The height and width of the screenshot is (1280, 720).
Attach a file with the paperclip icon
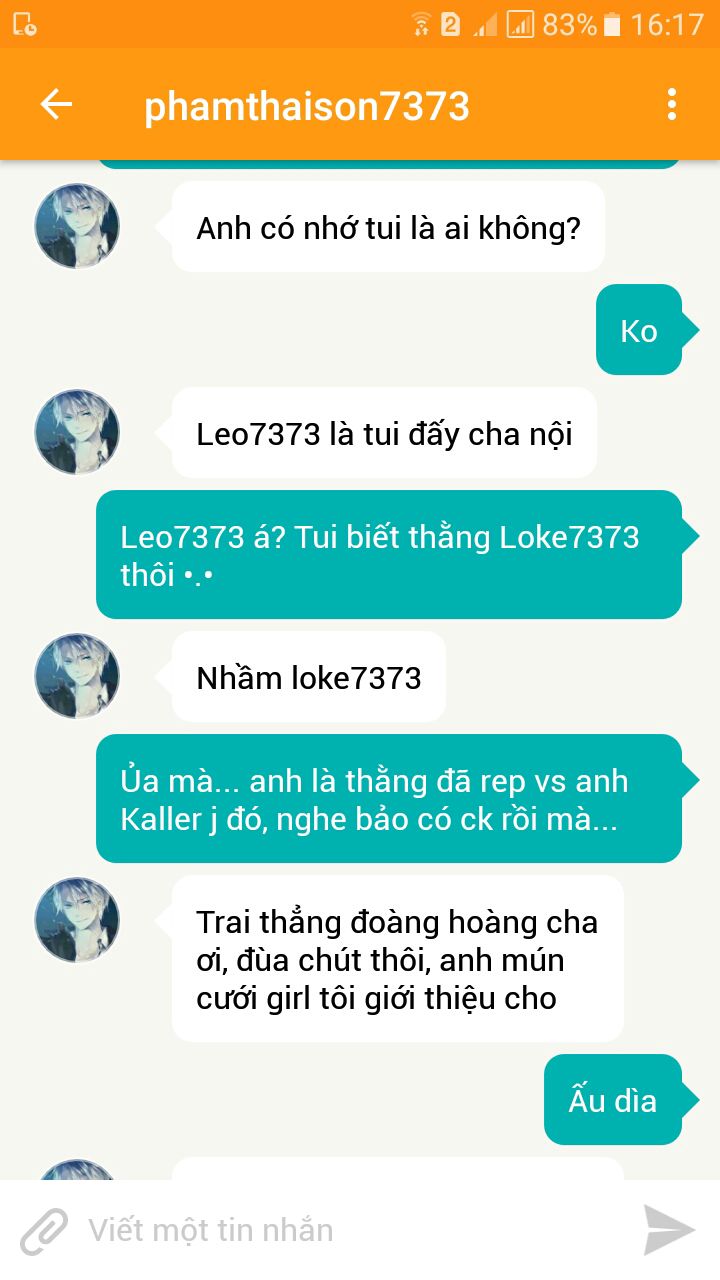pos(44,1230)
